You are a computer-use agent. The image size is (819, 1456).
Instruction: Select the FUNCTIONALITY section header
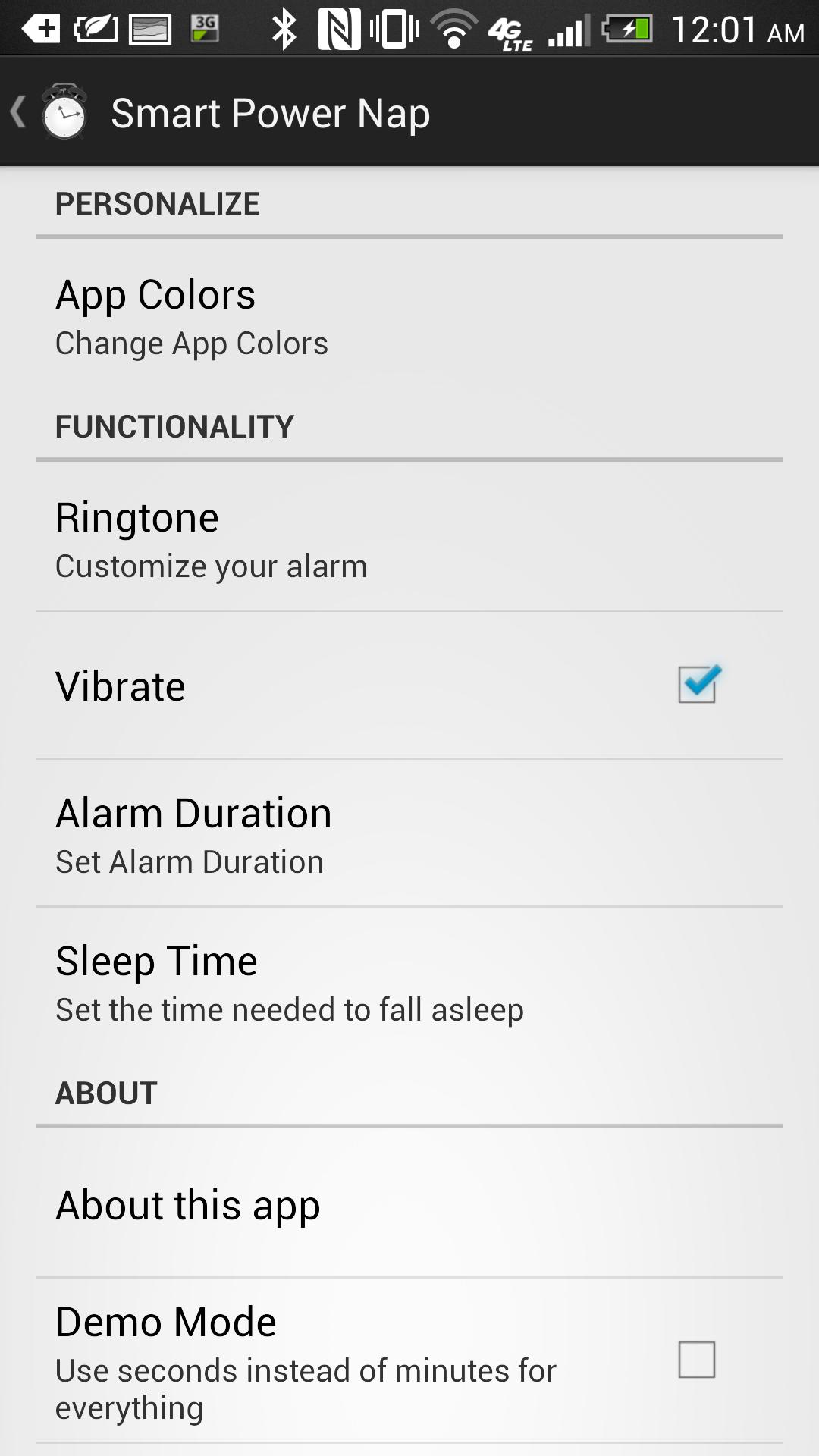tap(174, 425)
